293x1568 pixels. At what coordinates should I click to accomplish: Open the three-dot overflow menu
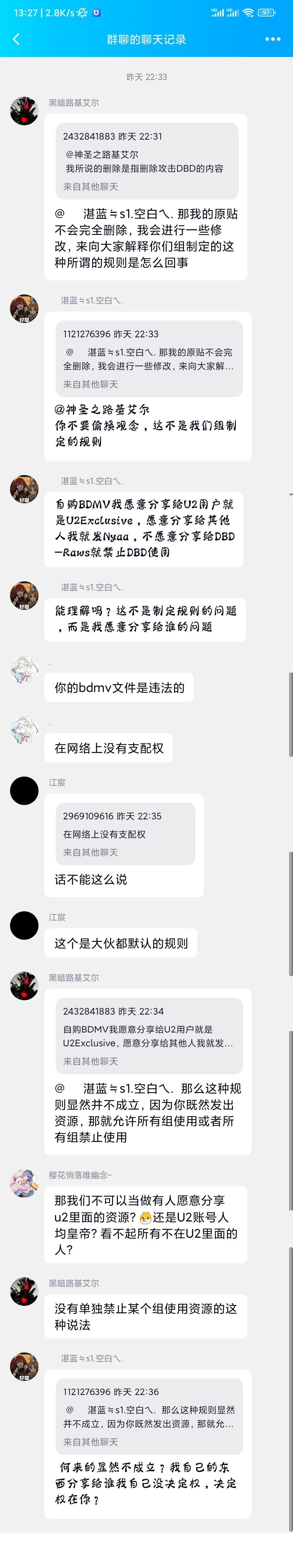coord(272,40)
